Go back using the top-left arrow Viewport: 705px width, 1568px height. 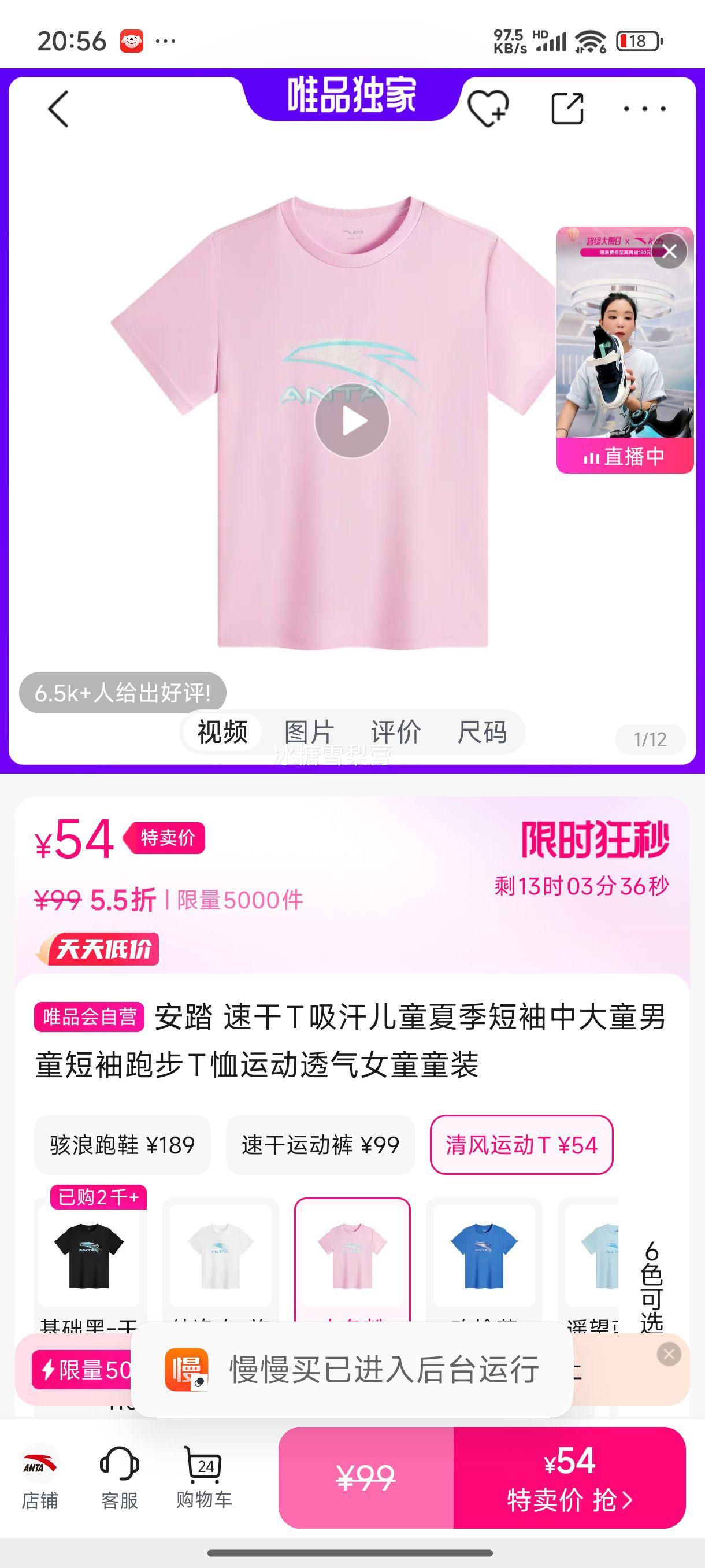tap(58, 109)
